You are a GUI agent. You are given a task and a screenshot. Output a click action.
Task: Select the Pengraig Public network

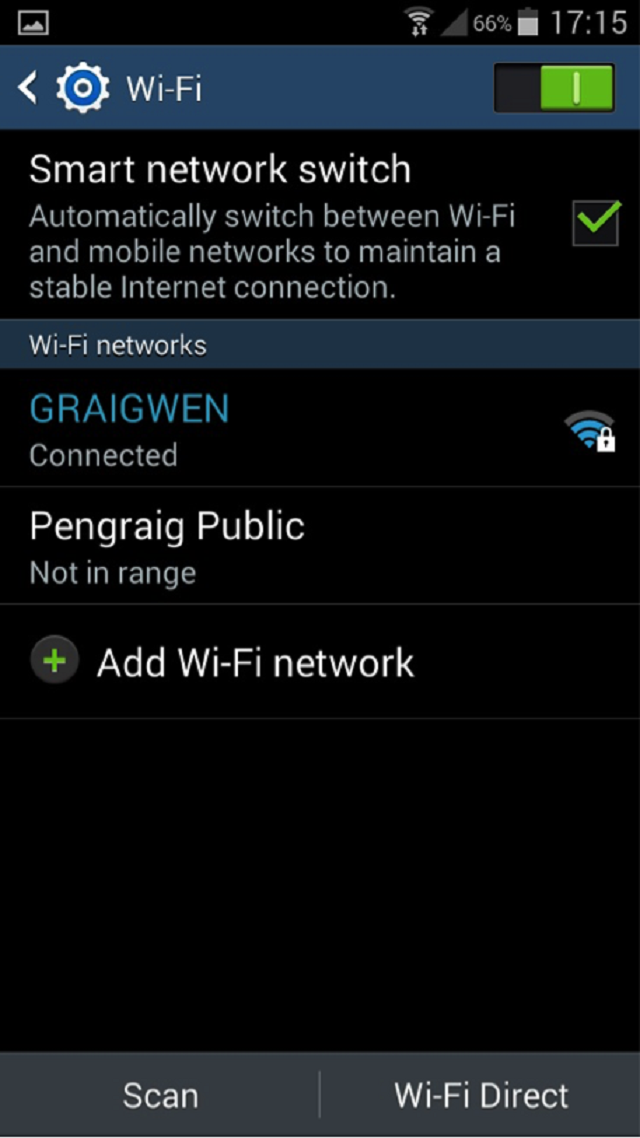point(300,546)
